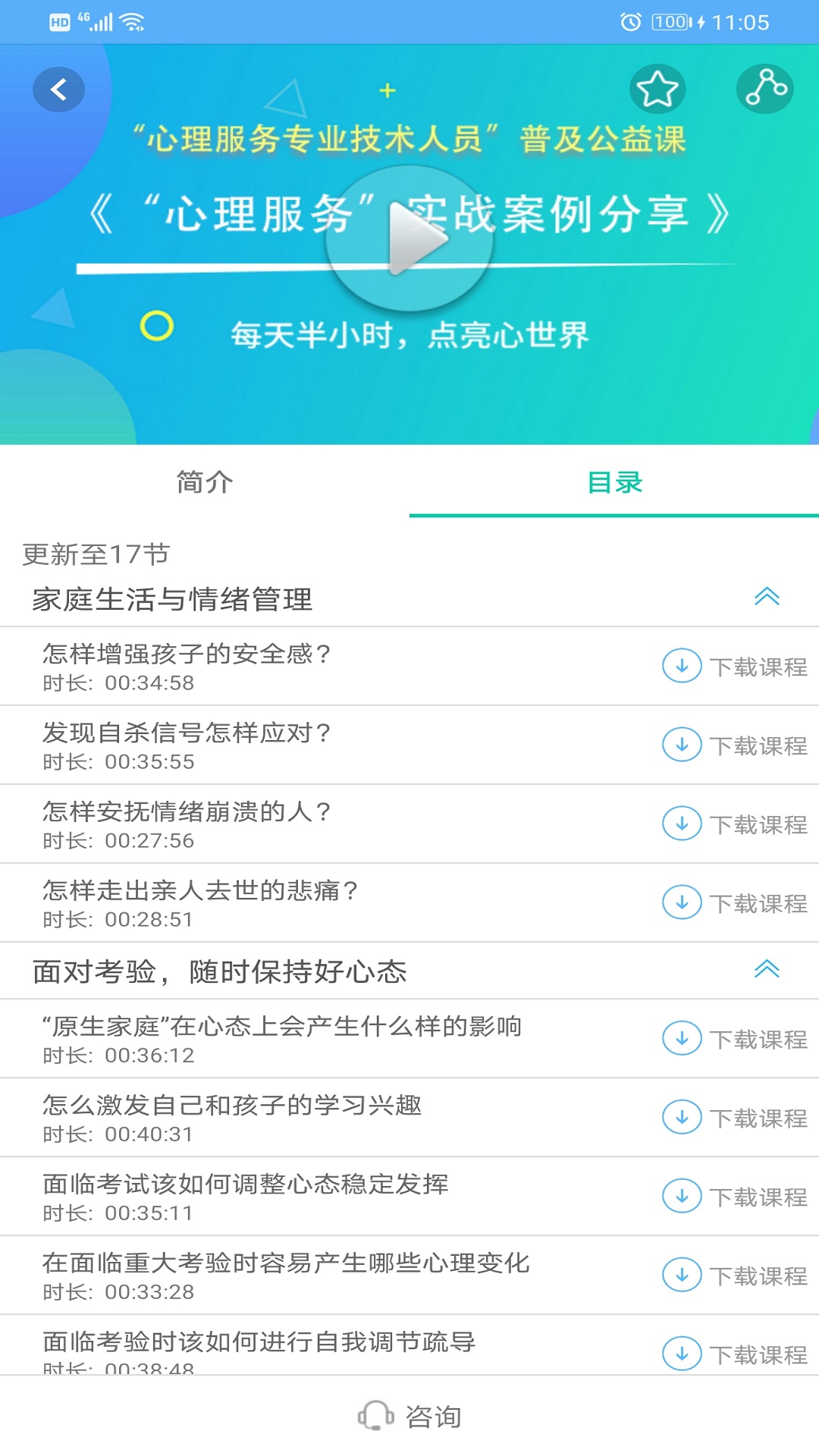The image size is (819, 1456).
Task: Collapse the 家庭生活与情绪管理 section
Action: pos(768,598)
